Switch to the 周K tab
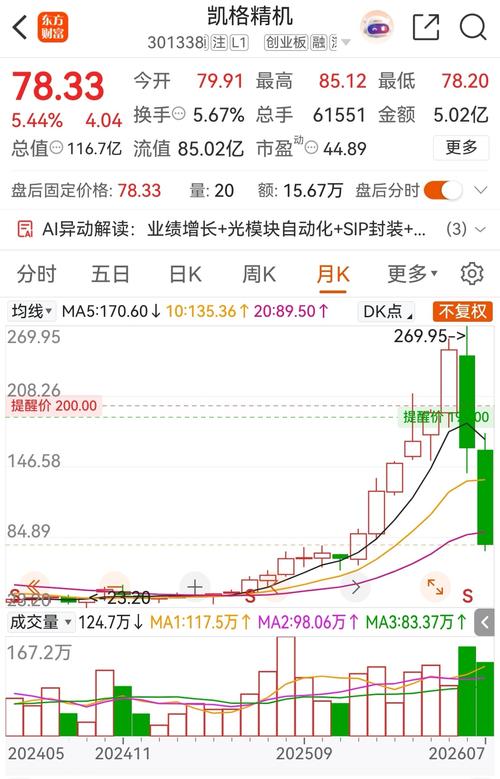Image resolution: width=500 pixels, height=779 pixels. click(x=258, y=274)
